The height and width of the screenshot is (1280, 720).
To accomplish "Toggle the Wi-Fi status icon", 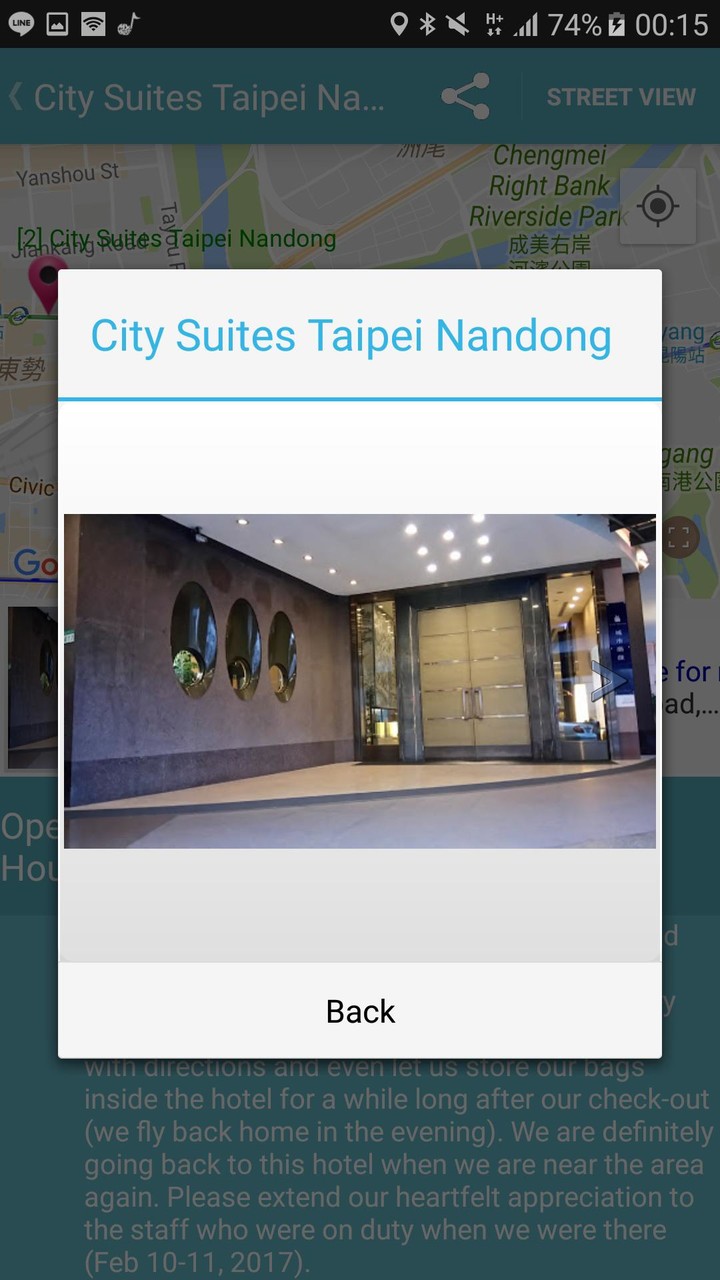I will pos(94,22).
